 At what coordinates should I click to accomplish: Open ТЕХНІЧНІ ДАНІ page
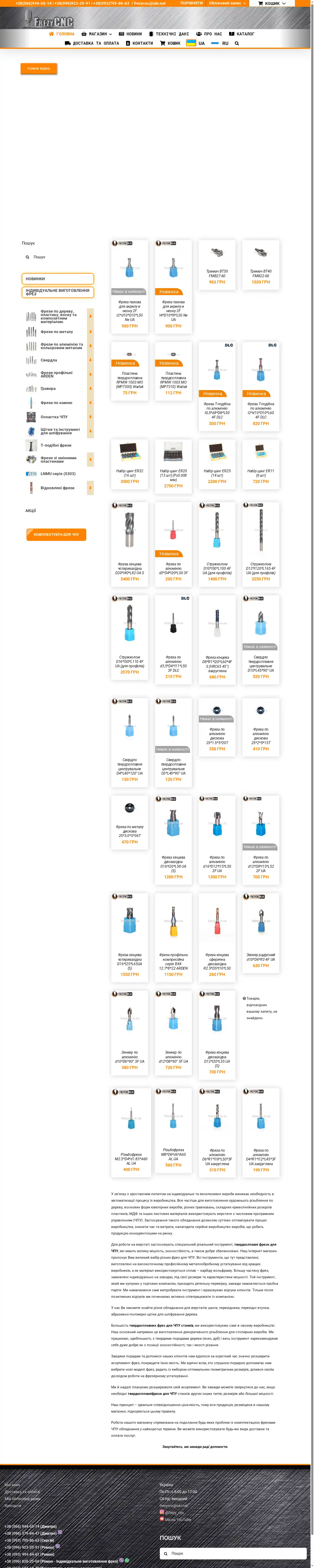[169, 34]
